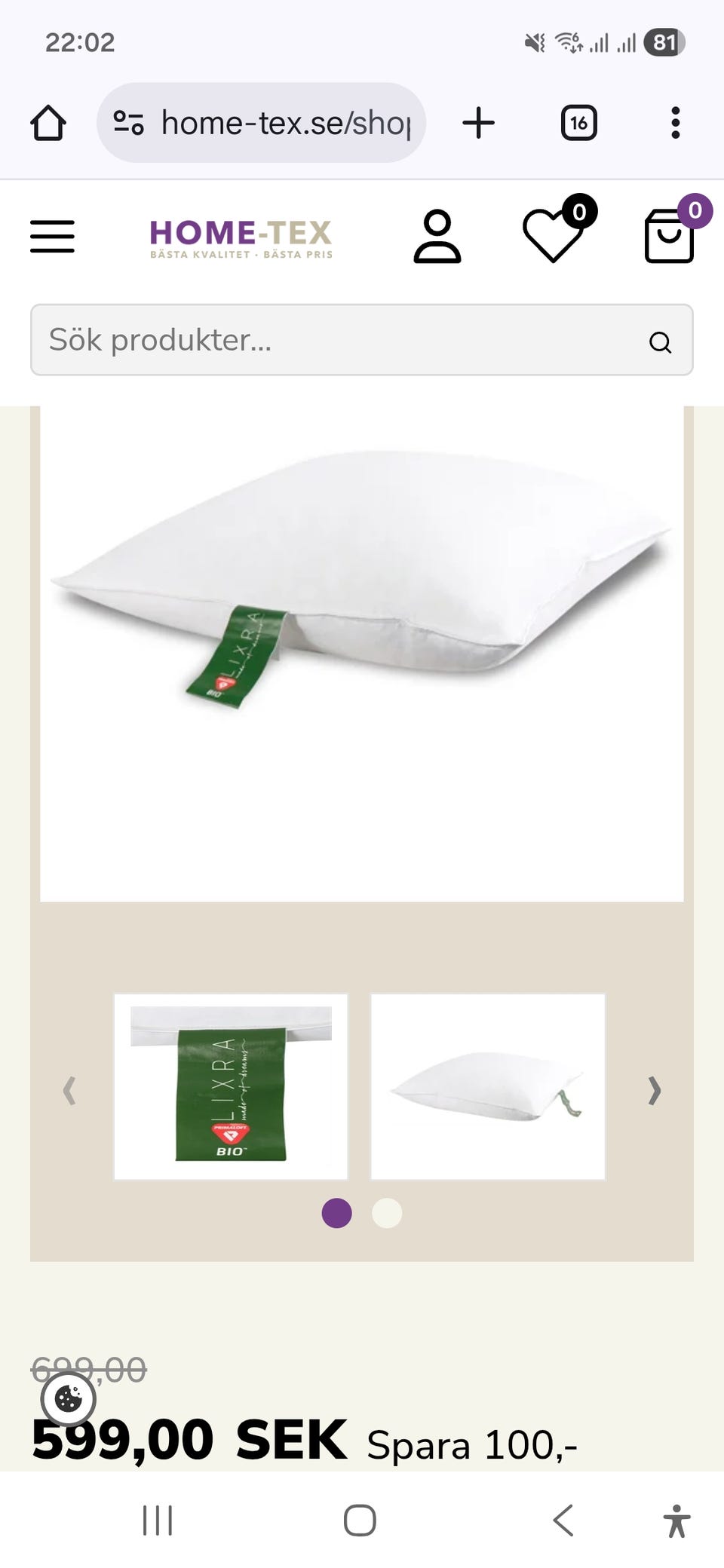Show previous thumbnails with left arrow

pos(69,1090)
